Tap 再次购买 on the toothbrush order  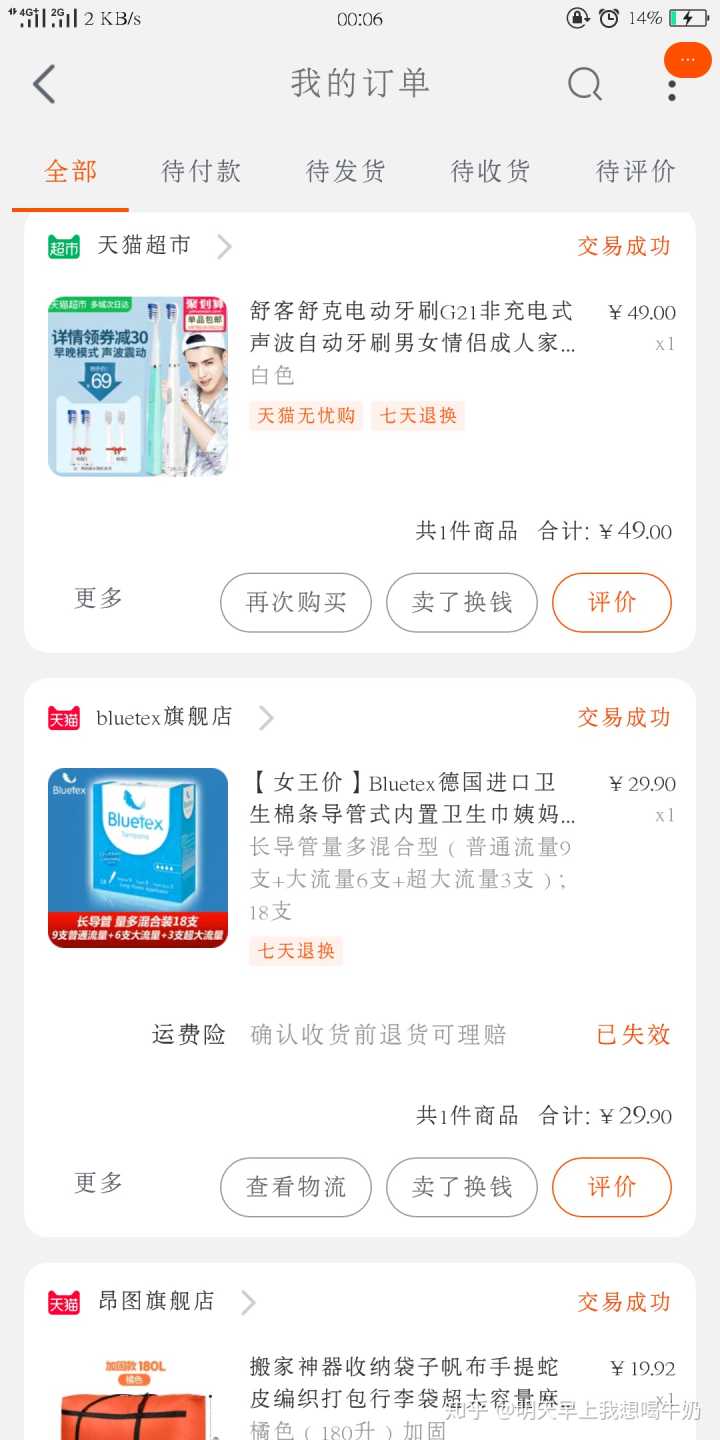tap(296, 602)
